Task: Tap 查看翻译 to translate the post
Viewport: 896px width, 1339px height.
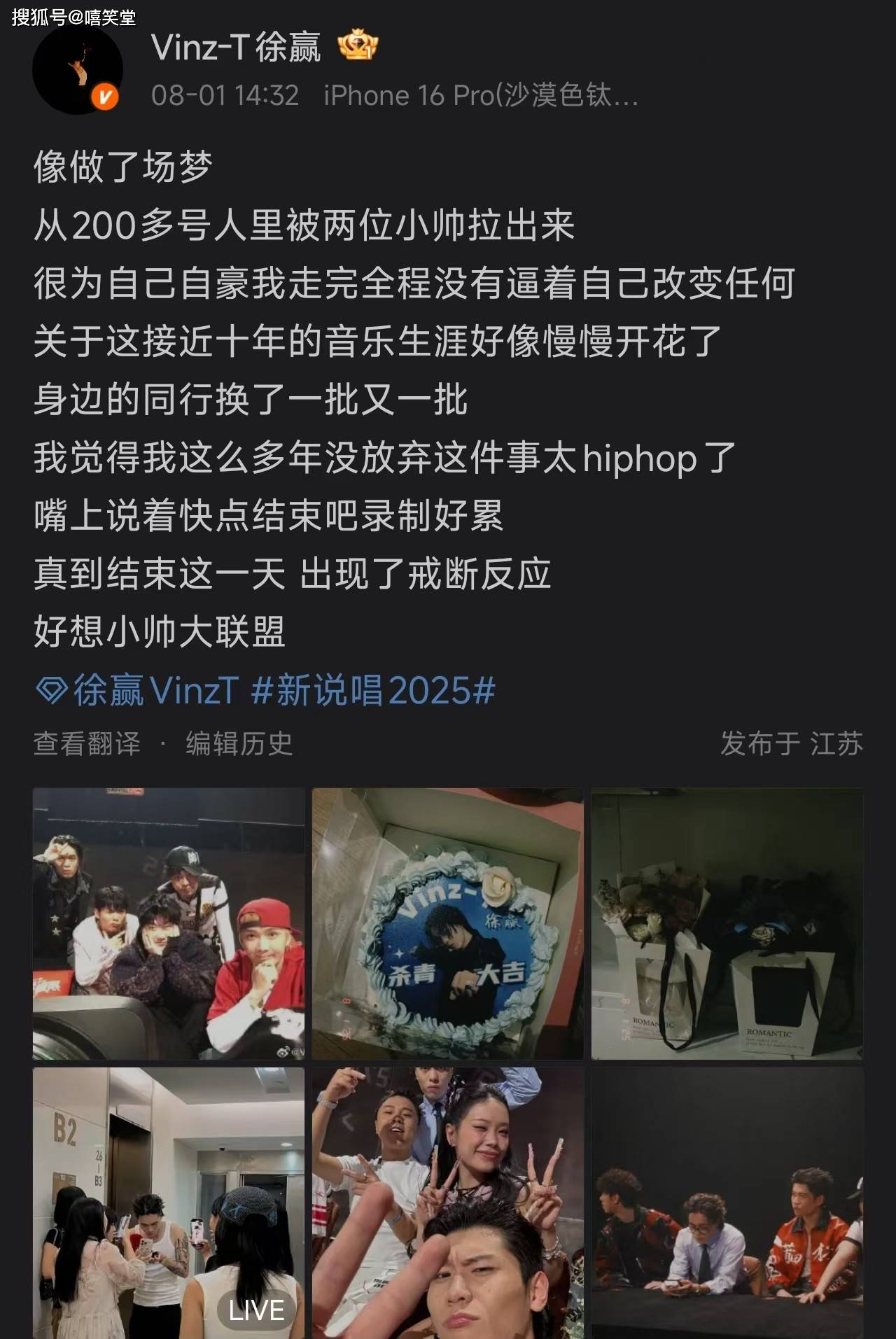Action: 87,743
